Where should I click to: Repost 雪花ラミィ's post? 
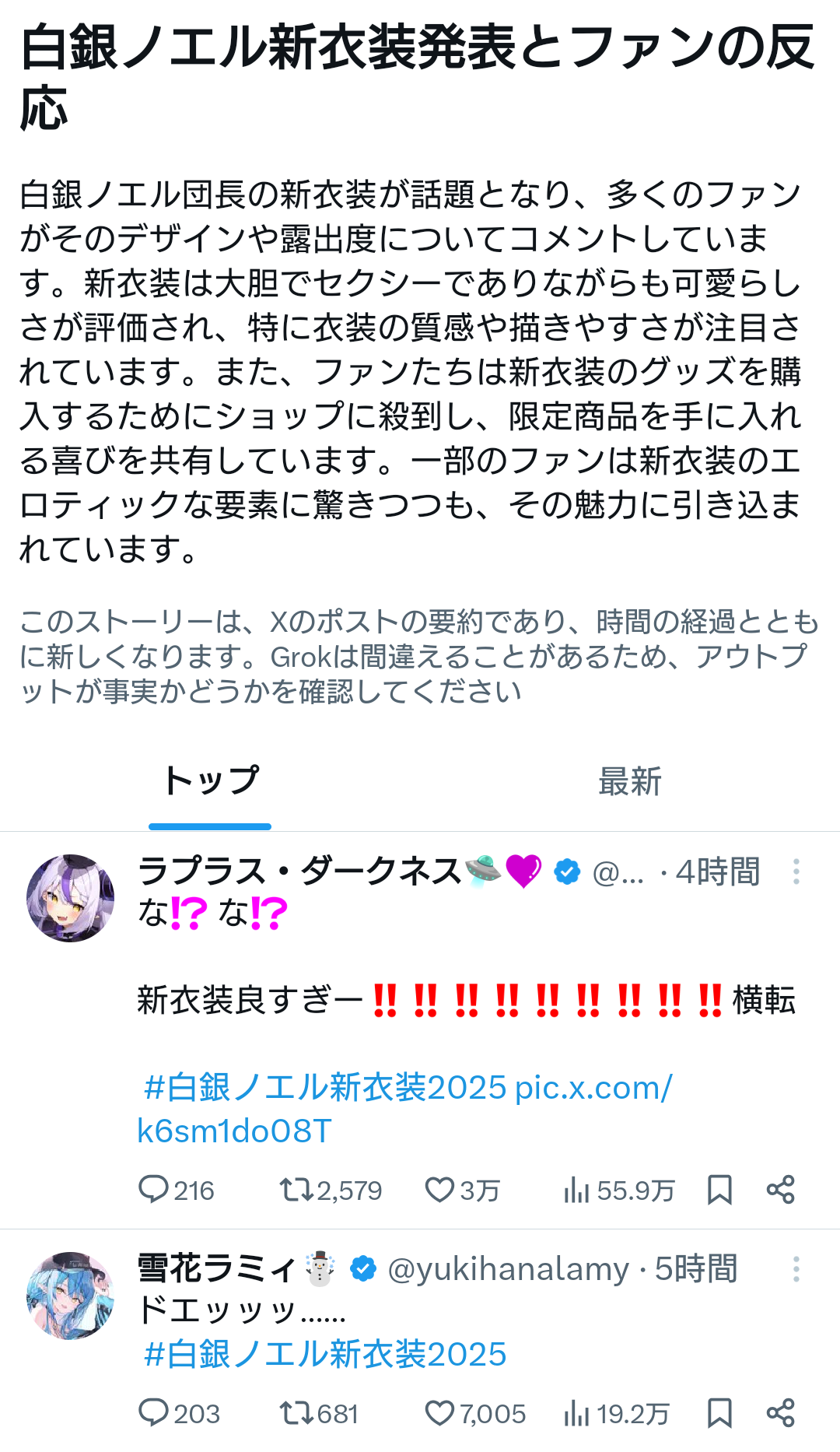[319, 1413]
